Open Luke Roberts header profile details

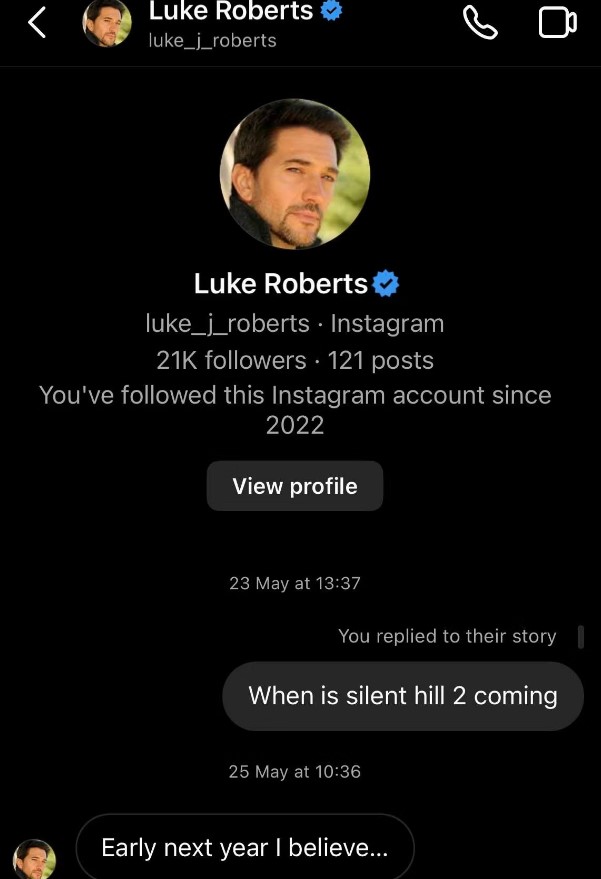230,24
